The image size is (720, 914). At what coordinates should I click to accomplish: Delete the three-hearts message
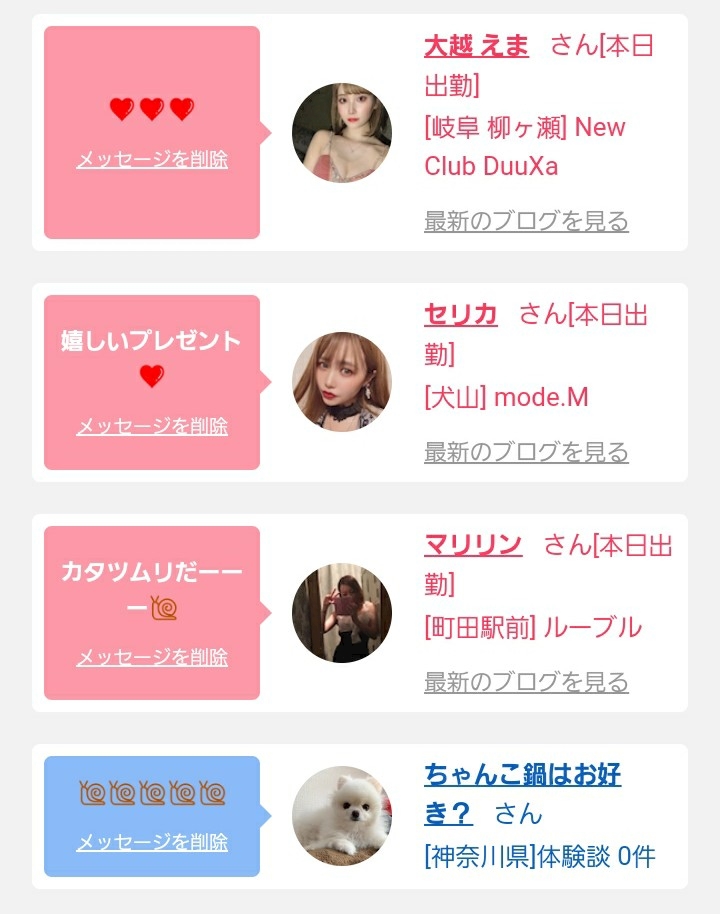[152, 159]
